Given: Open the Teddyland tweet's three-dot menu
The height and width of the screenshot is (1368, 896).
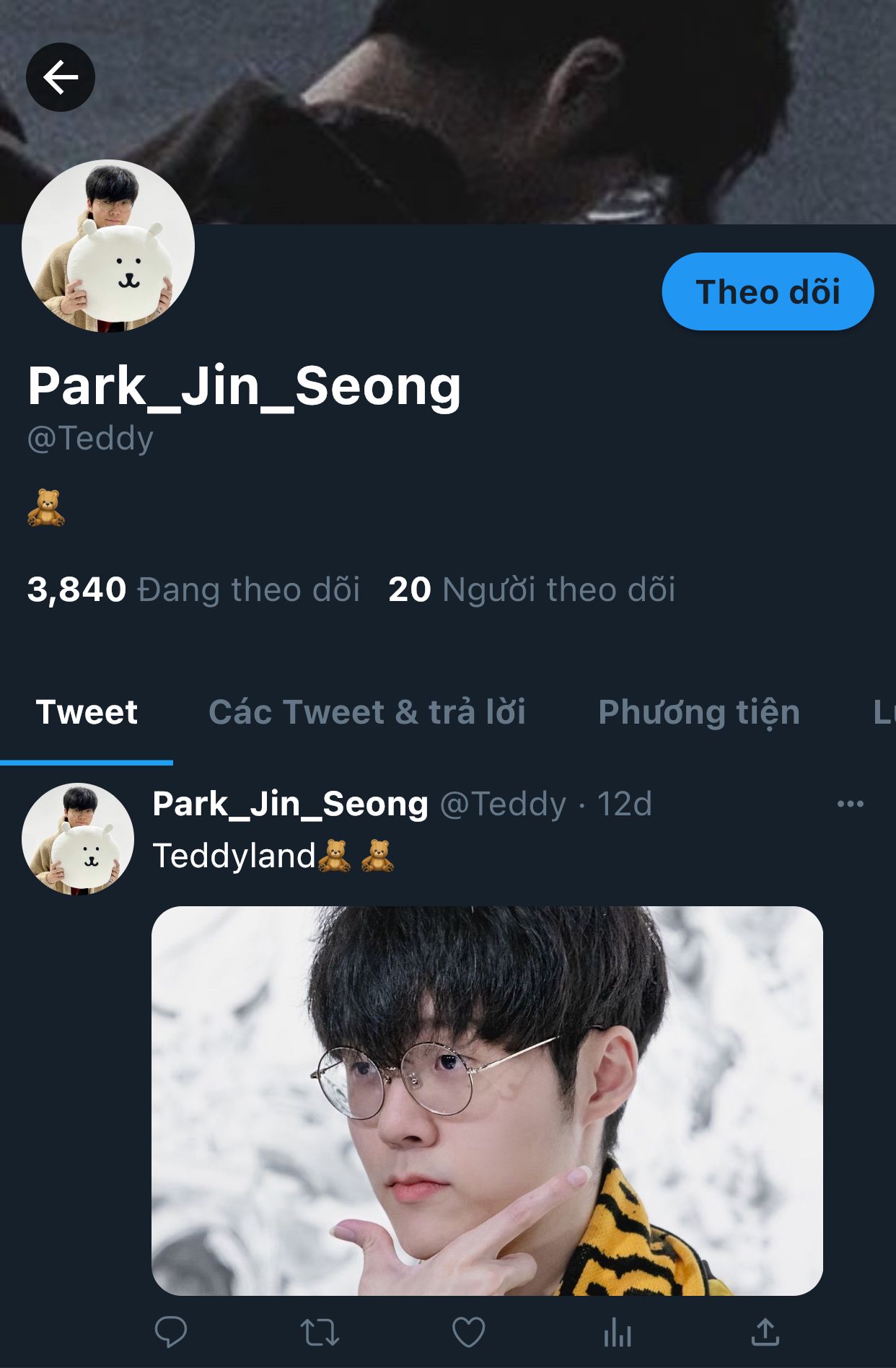Looking at the screenshot, I should pyautogui.click(x=850, y=804).
